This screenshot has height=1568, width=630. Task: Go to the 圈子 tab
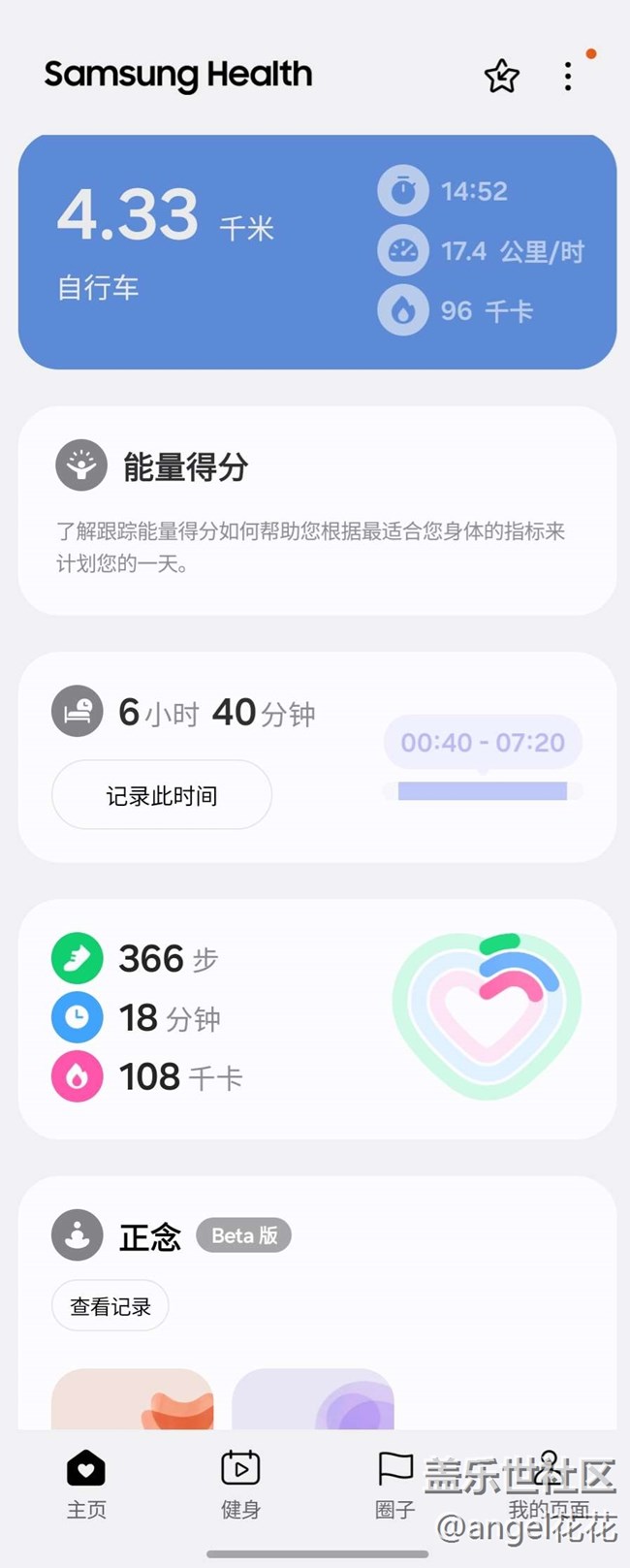click(394, 1484)
